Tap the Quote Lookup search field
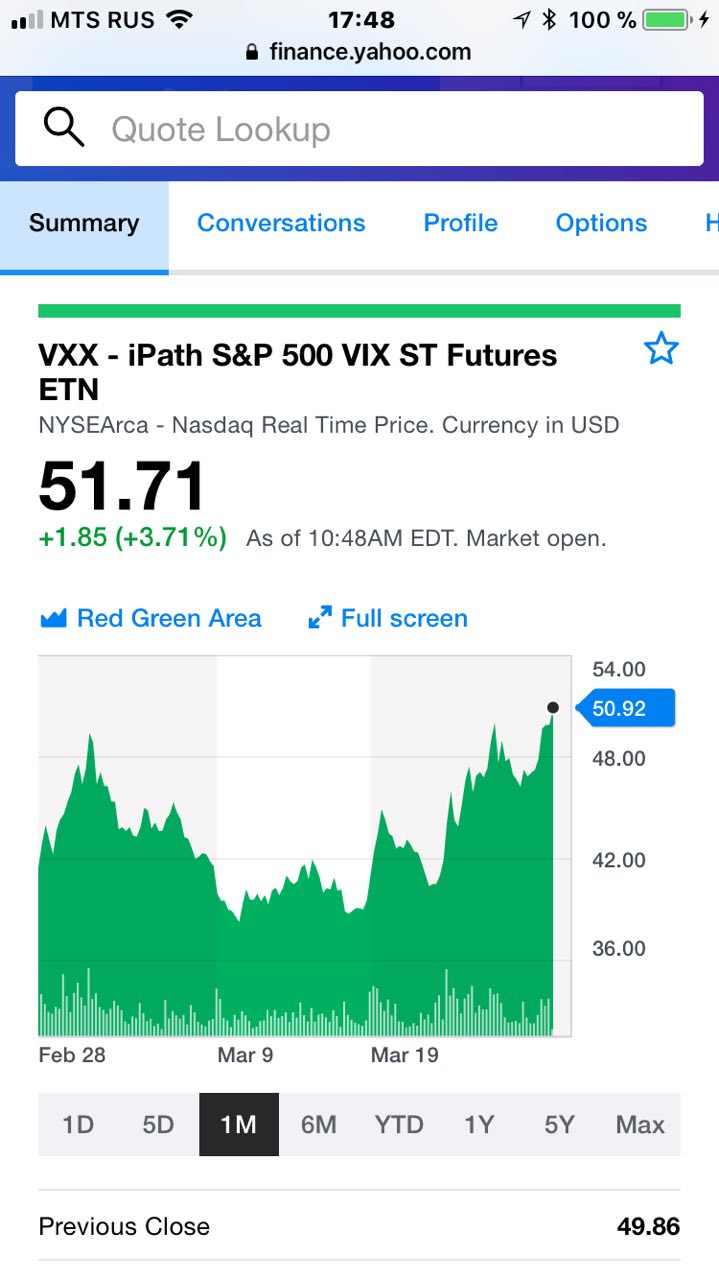 [359, 129]
